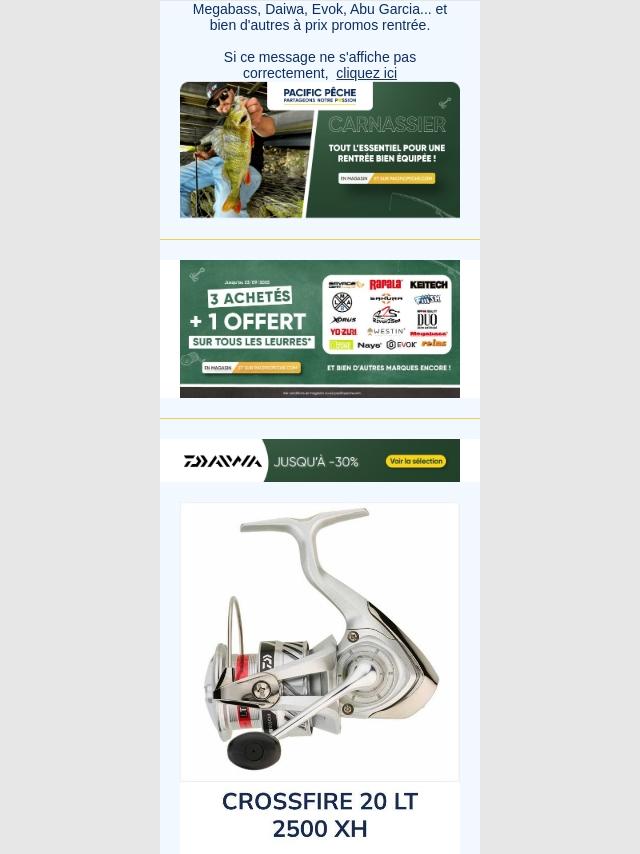
Task: Open the Crossfire 20 LT reel image
Action: 320,641
